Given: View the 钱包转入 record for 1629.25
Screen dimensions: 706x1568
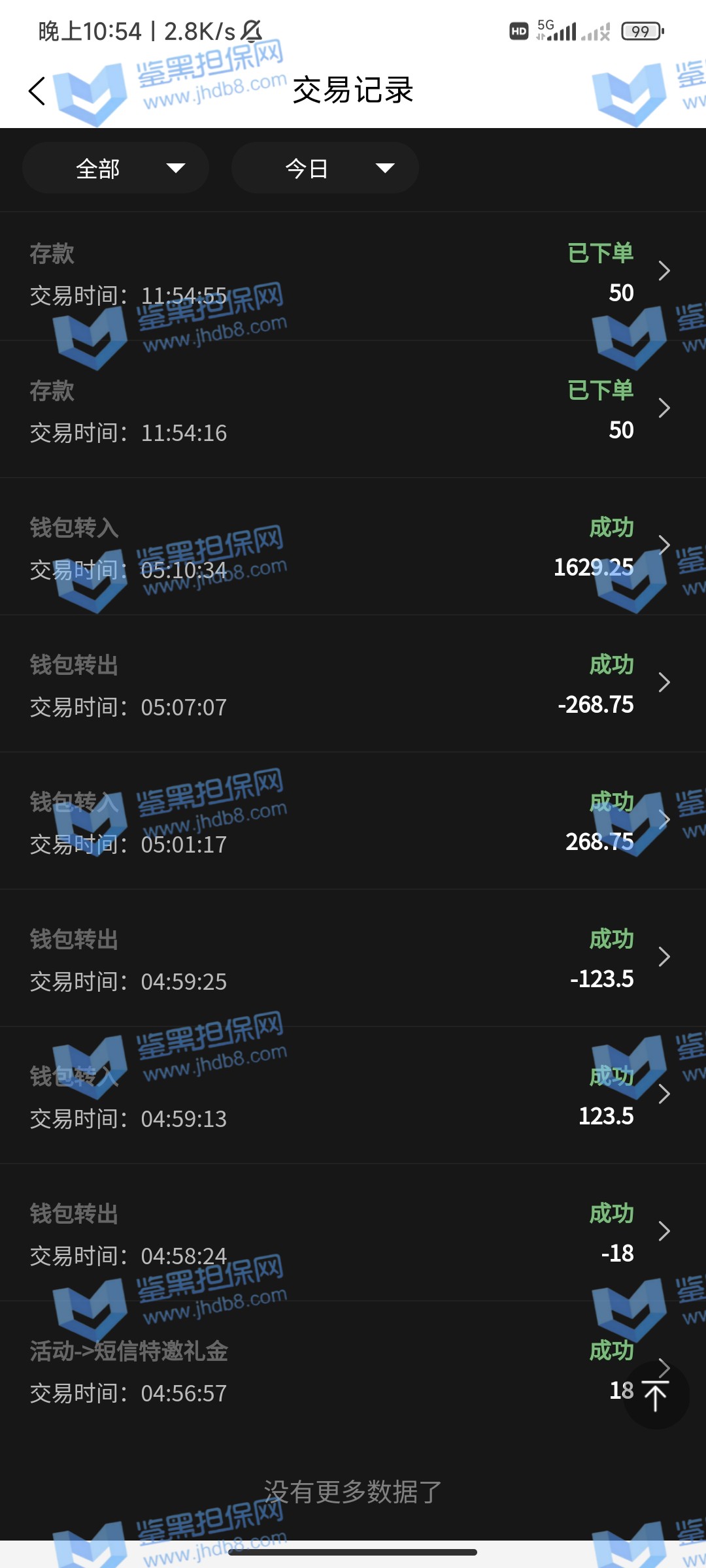Looking at the screenshot, I should coord(353,547).
